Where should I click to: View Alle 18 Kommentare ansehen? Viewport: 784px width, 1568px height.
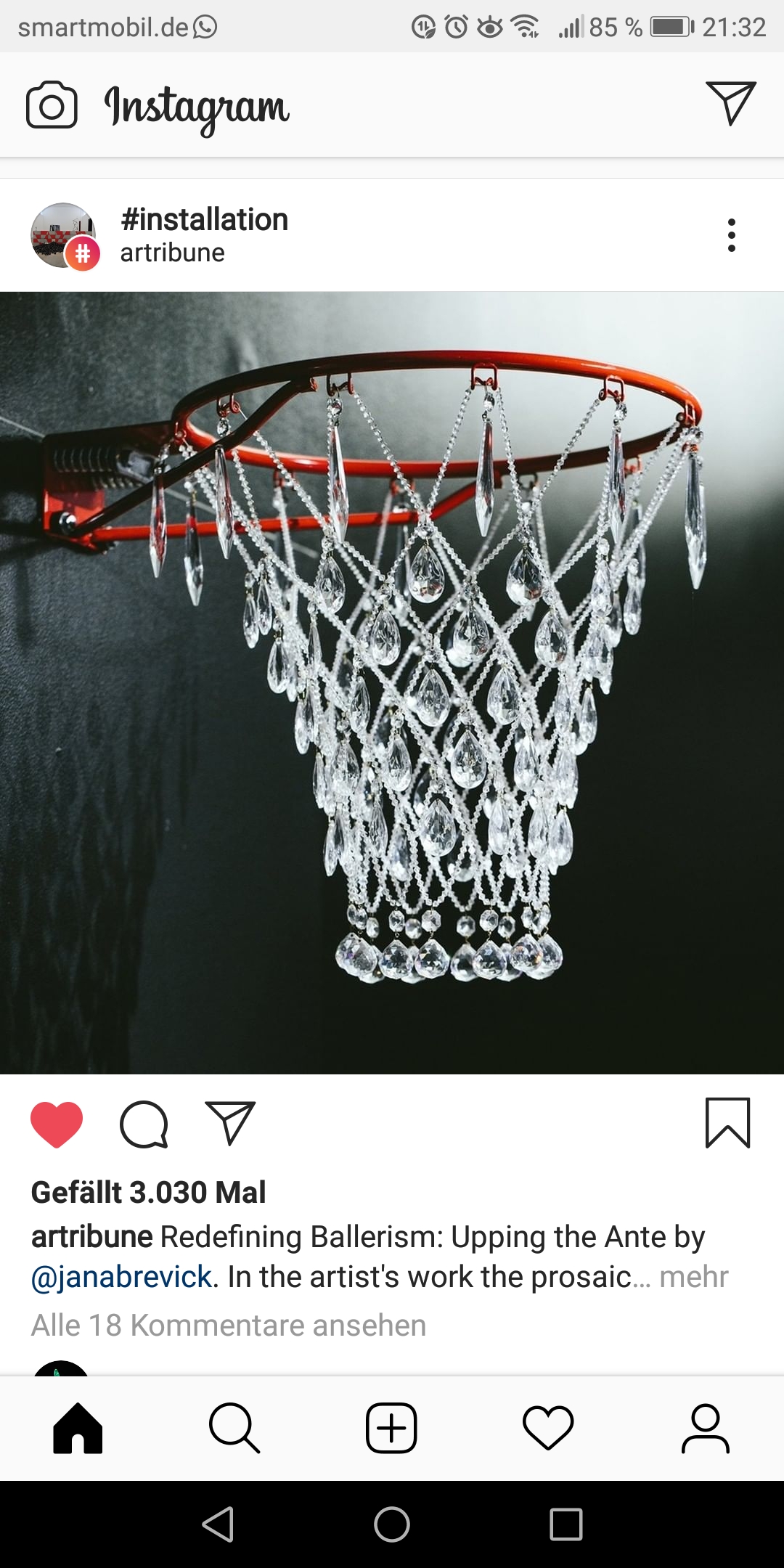coord(229,1326)
